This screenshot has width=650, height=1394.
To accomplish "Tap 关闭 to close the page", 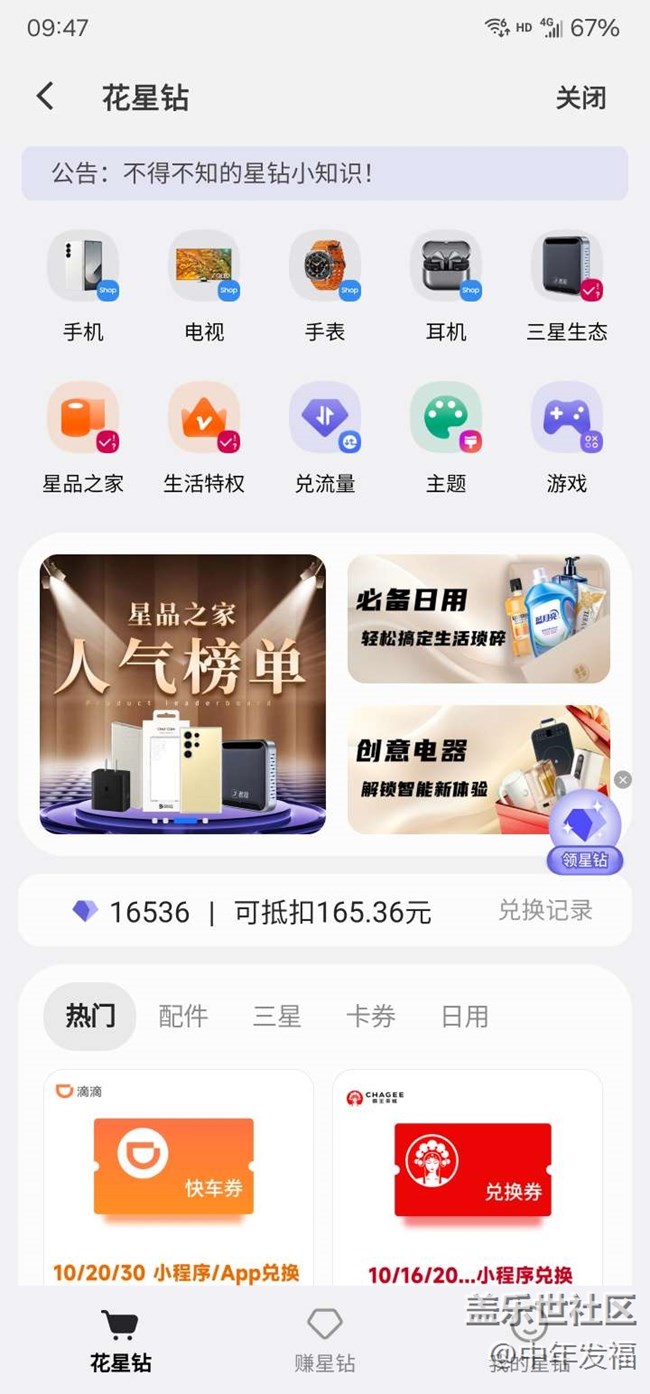I will tap(580, 98).
